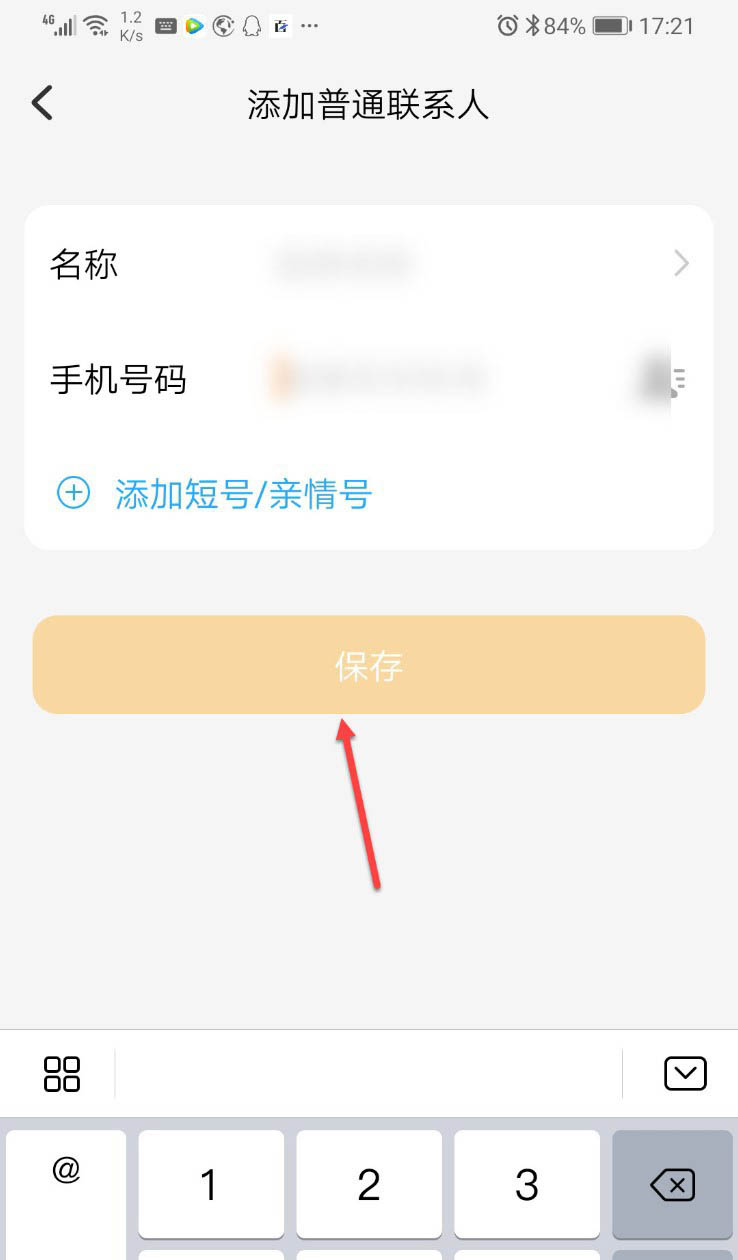The image size is (738, 1260).
Task: Type digit 2 on keypad
Action: click(x=369, y=1185)
